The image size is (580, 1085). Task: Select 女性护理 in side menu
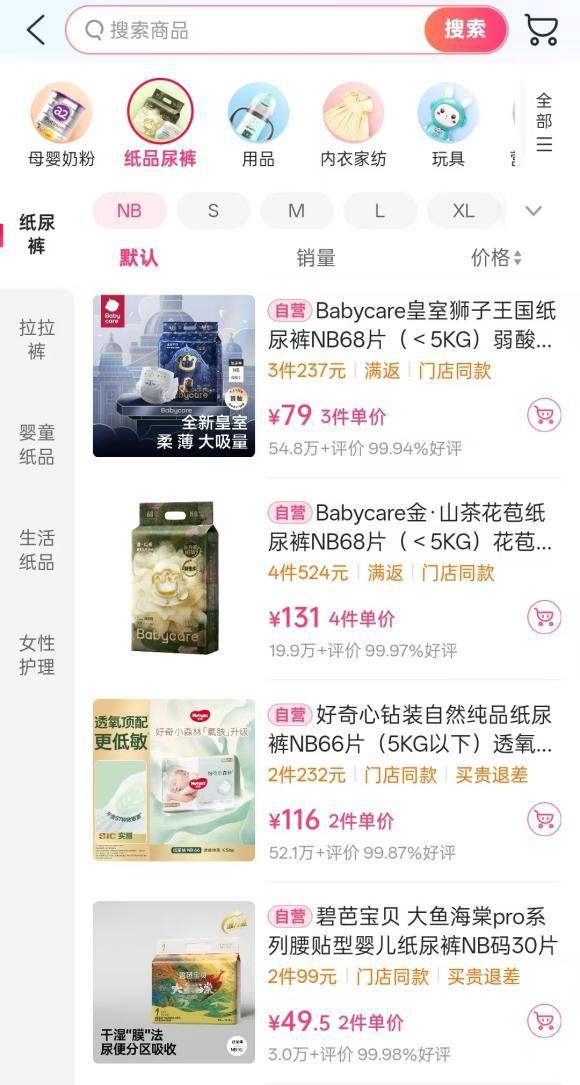37,655
